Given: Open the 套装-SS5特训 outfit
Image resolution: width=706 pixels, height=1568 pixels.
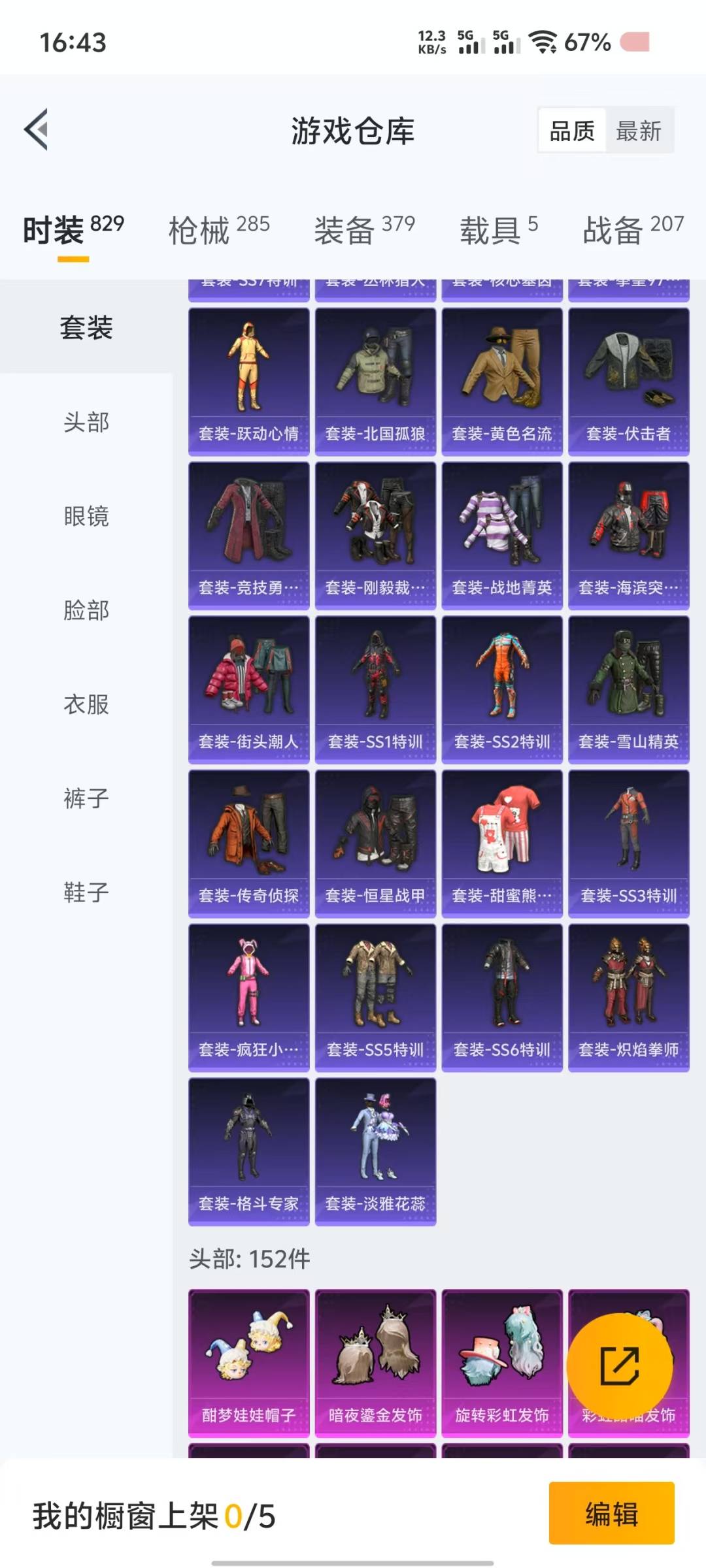Looking at the screenshot, I should (x=376, y=998).
